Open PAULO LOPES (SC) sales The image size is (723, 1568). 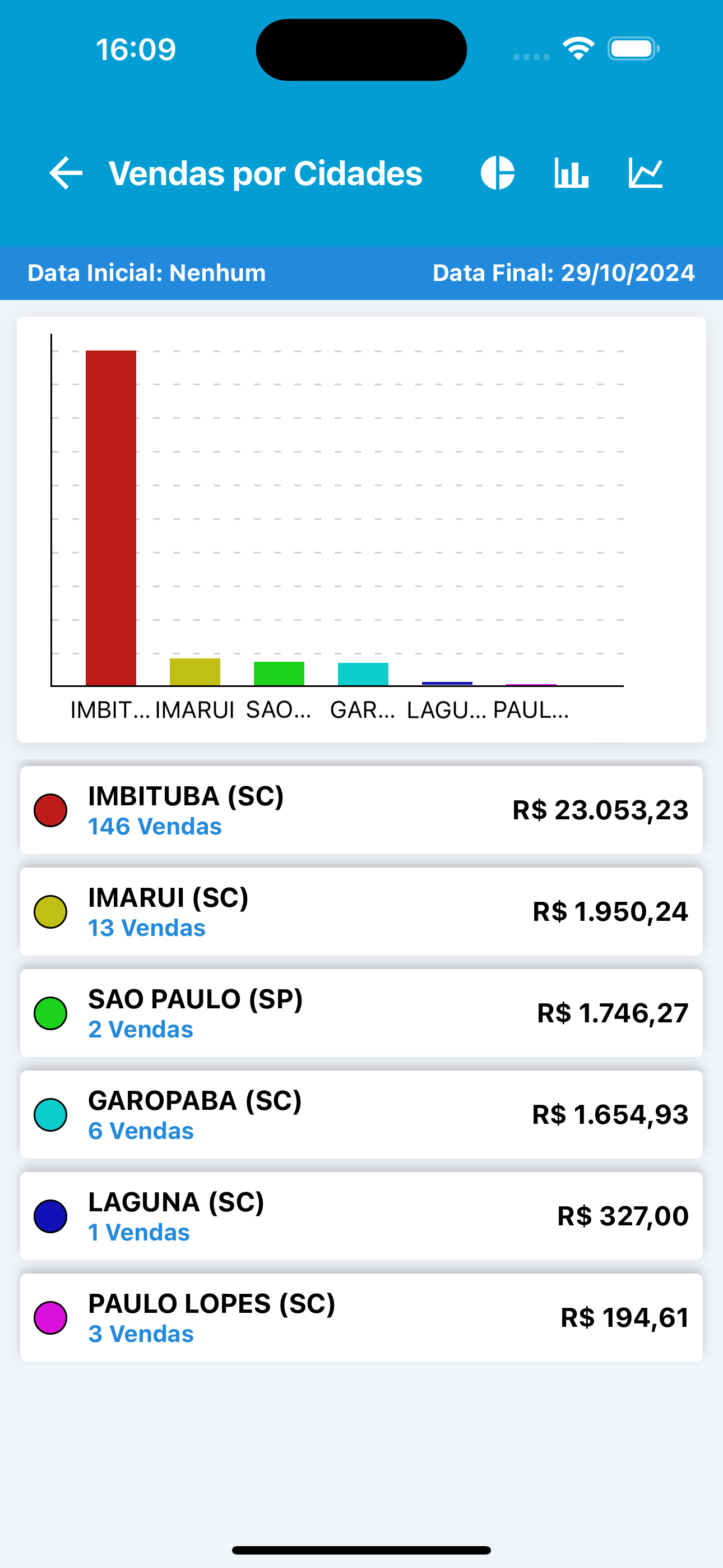click(x=361, y=1318)
